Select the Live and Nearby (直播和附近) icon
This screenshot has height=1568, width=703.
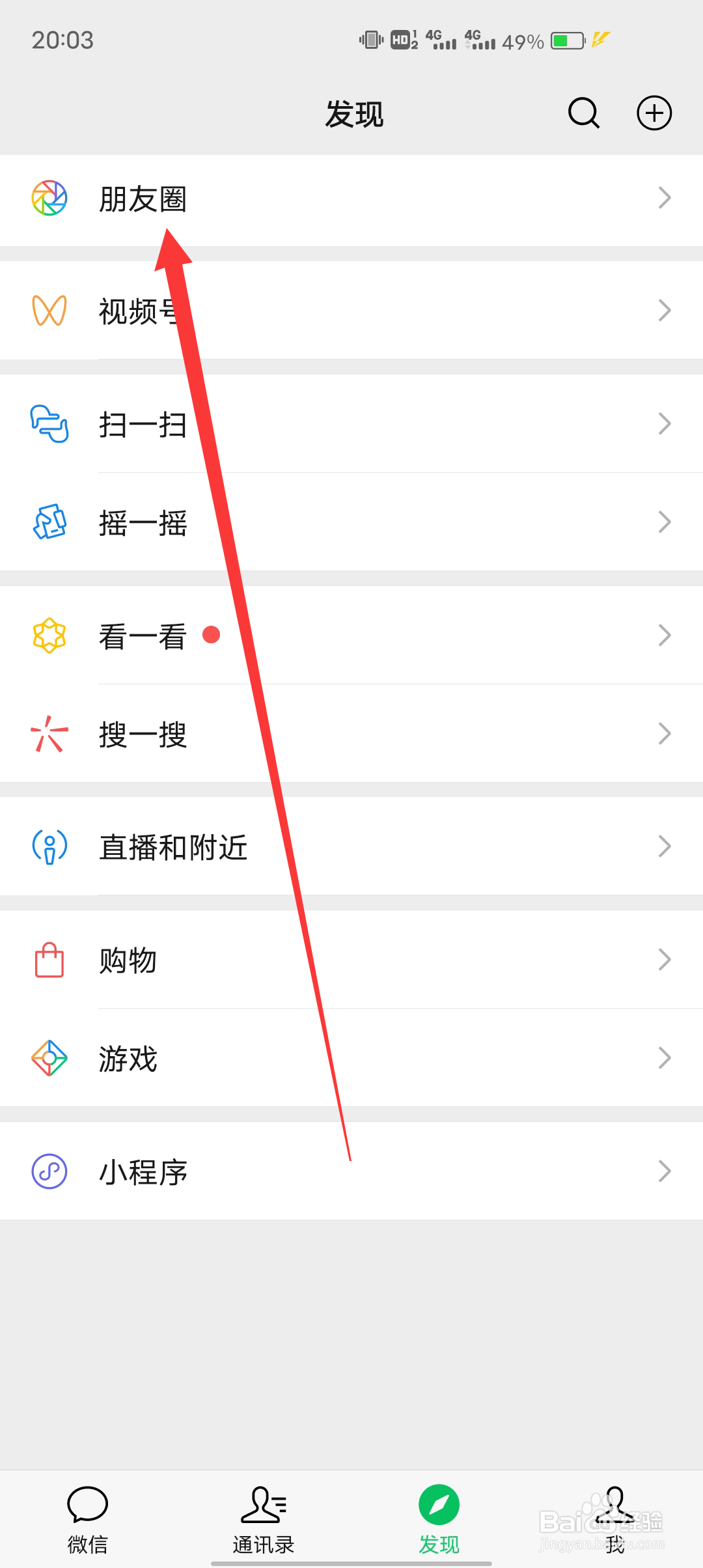(49, 847)
